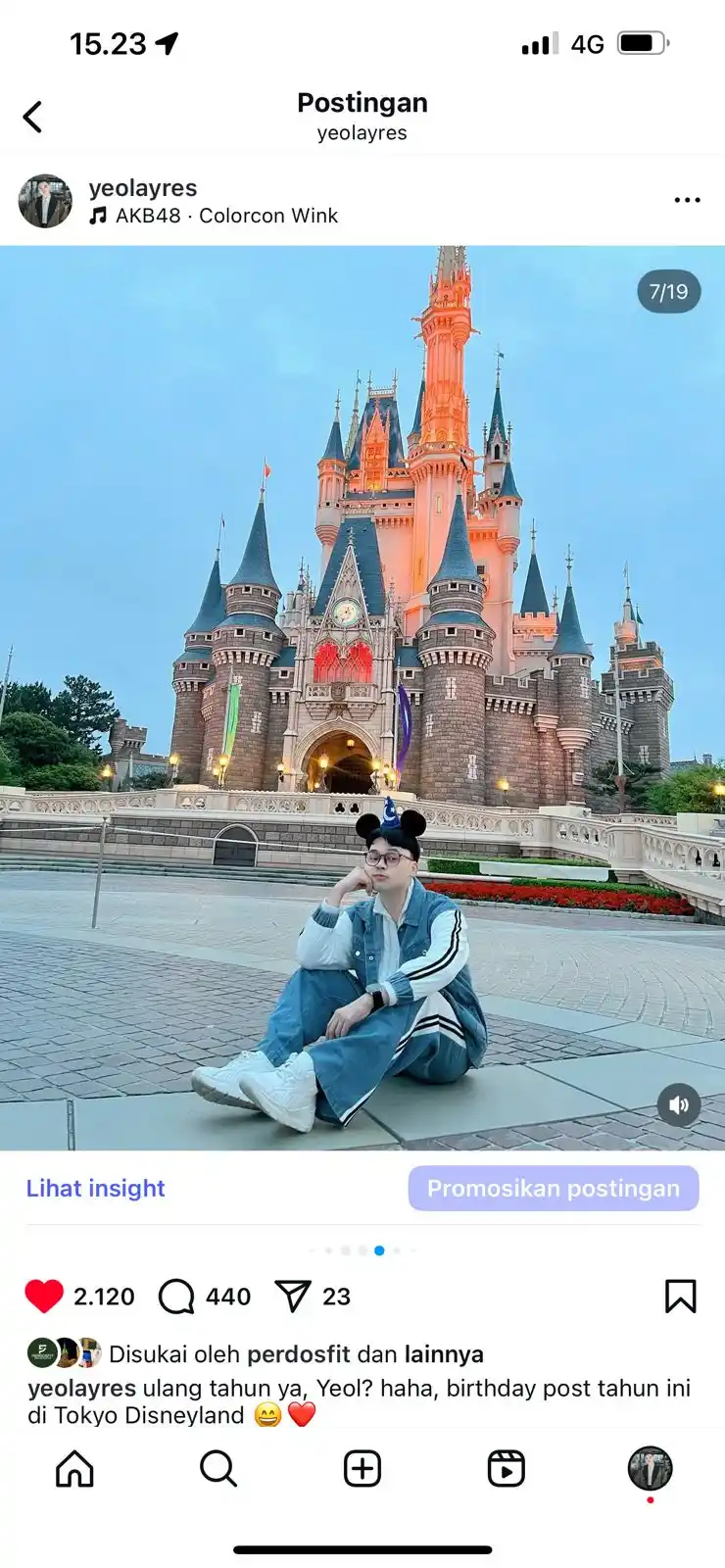Share the post via paper plane icon
This screenshot has width=725, height=1568.
[x=293, y=1296]
